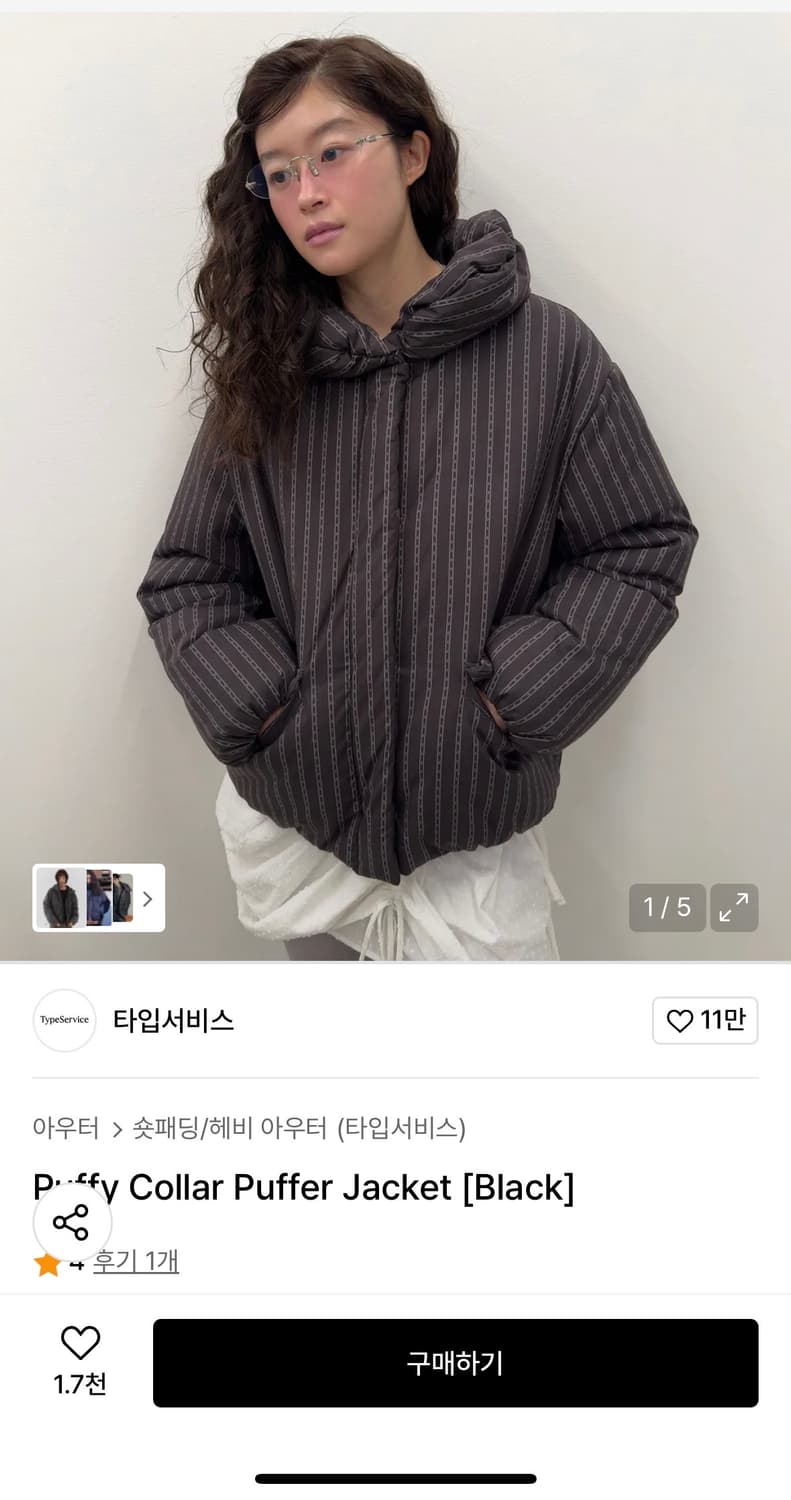Viewport: 791px width, 1500px height.
Task: Tap the share icon below the product title
Action: point(71,1222)
